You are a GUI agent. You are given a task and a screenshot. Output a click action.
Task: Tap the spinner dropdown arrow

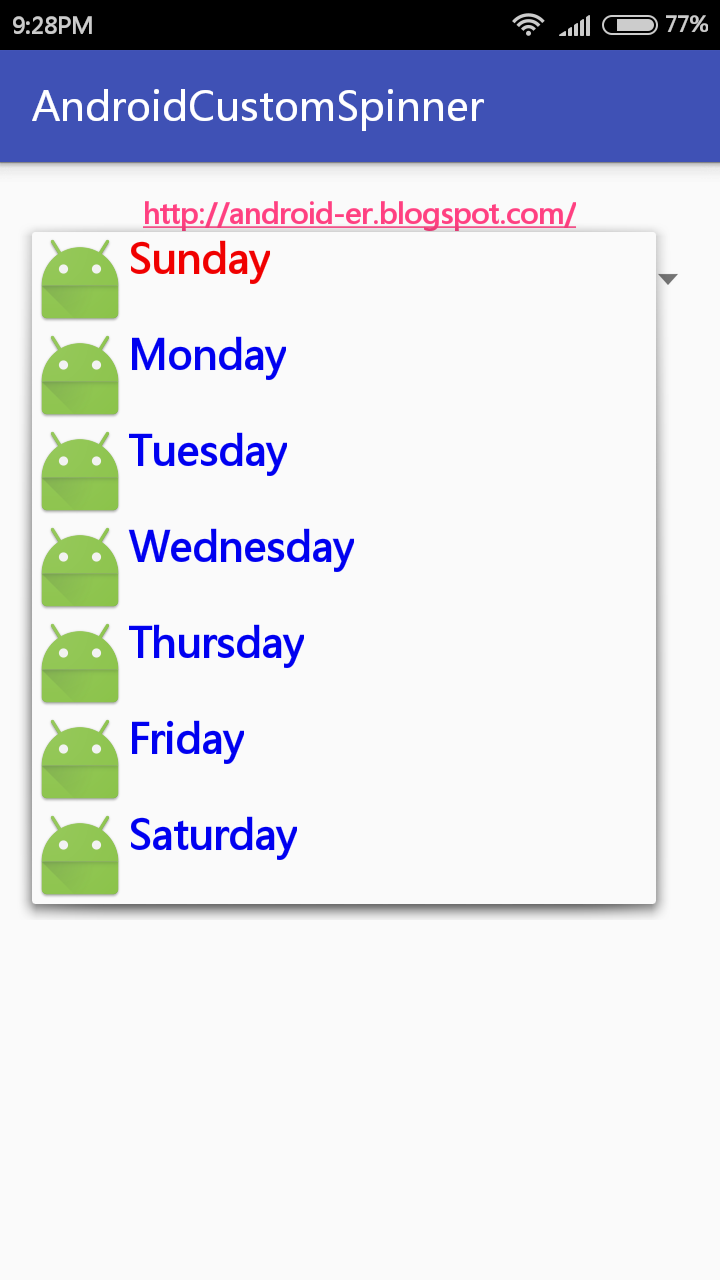coord(668,279)
